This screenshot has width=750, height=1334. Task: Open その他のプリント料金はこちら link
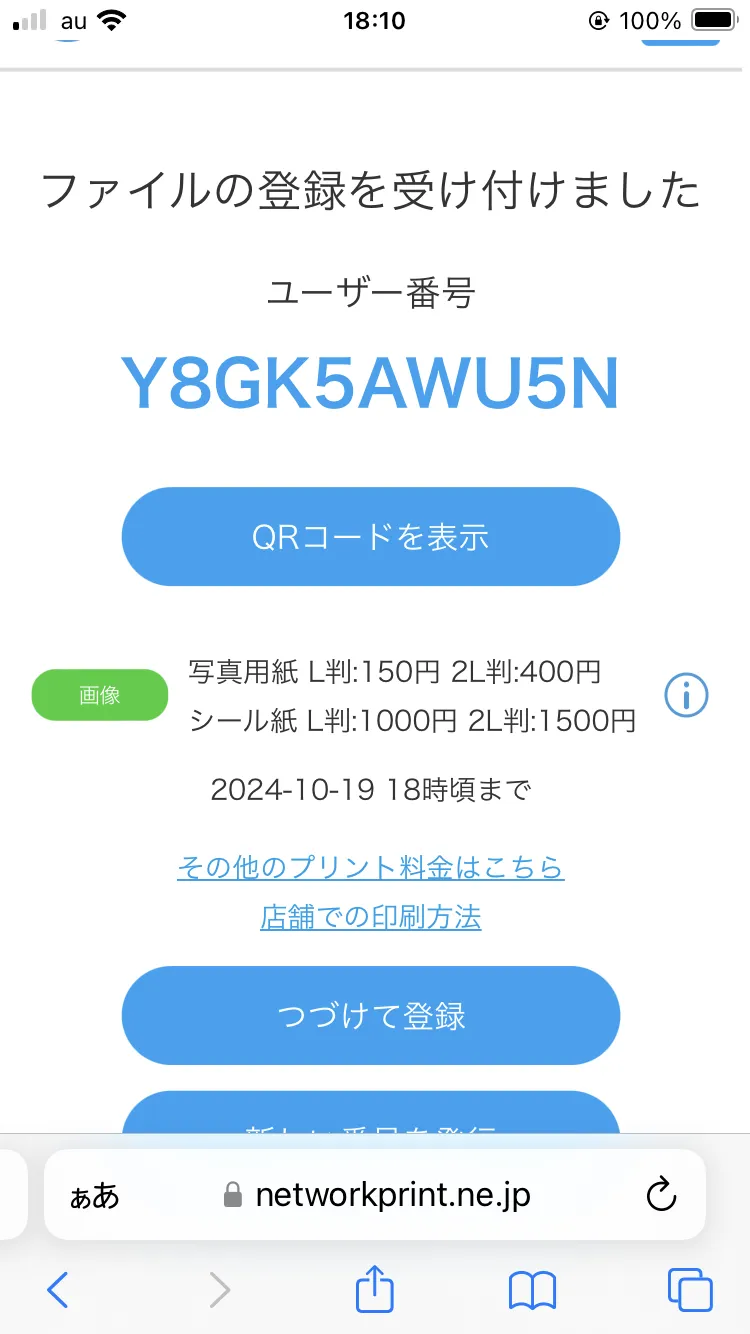tap(371, 867)
